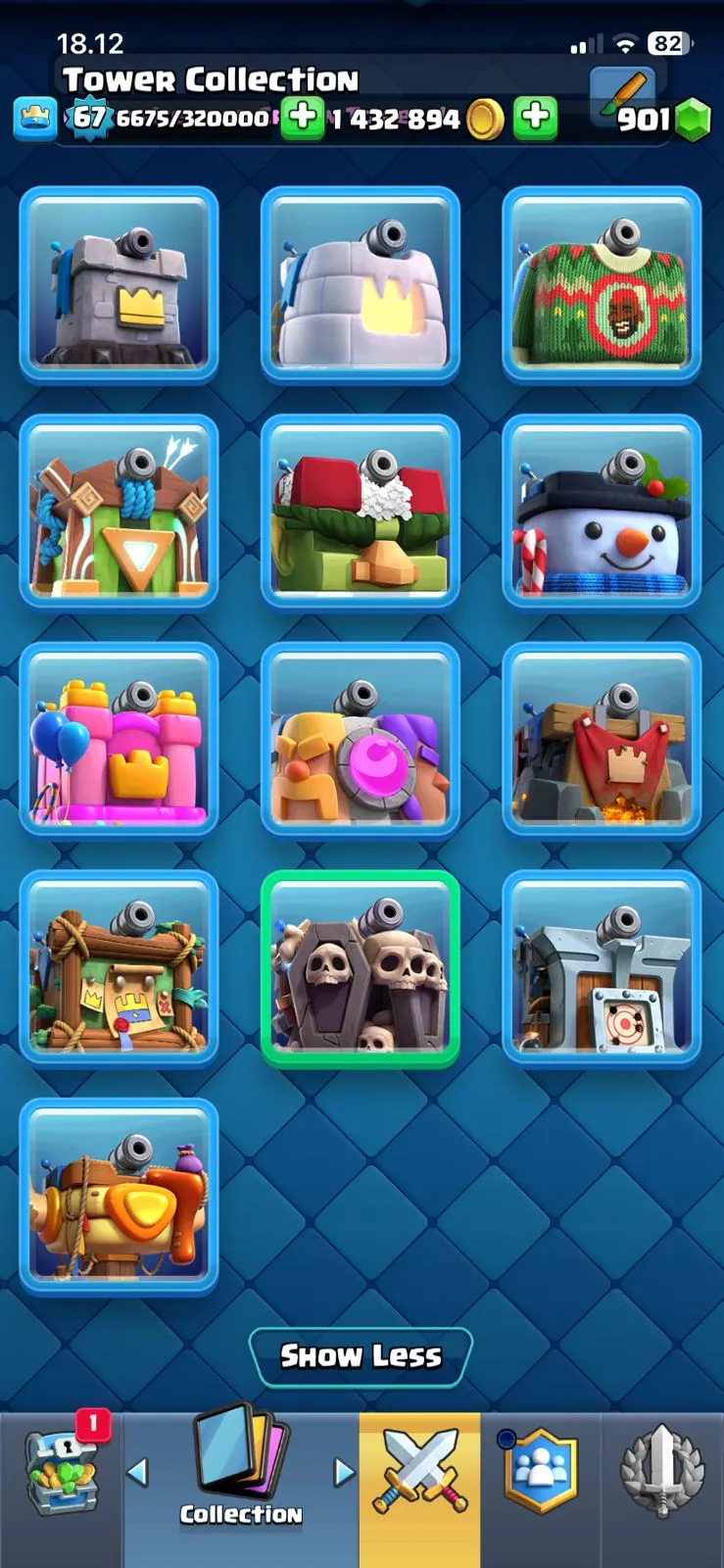The image size is (724, 1568).
Task: Pick the wooden map board tower skin
Action: 119,968
